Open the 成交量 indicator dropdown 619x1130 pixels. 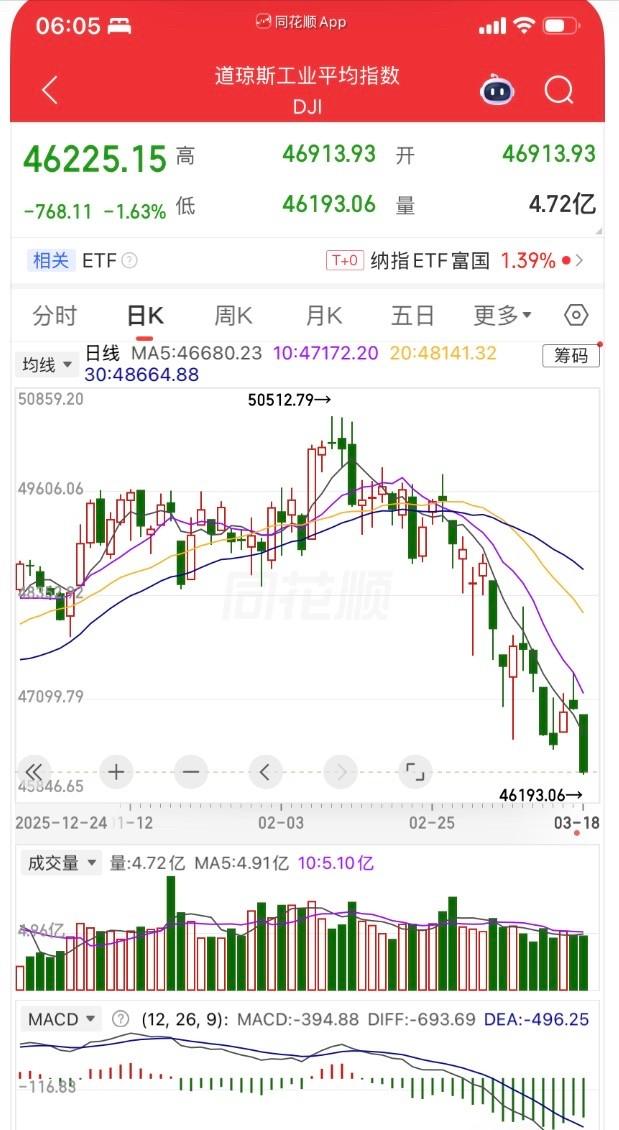click(61, 862)
